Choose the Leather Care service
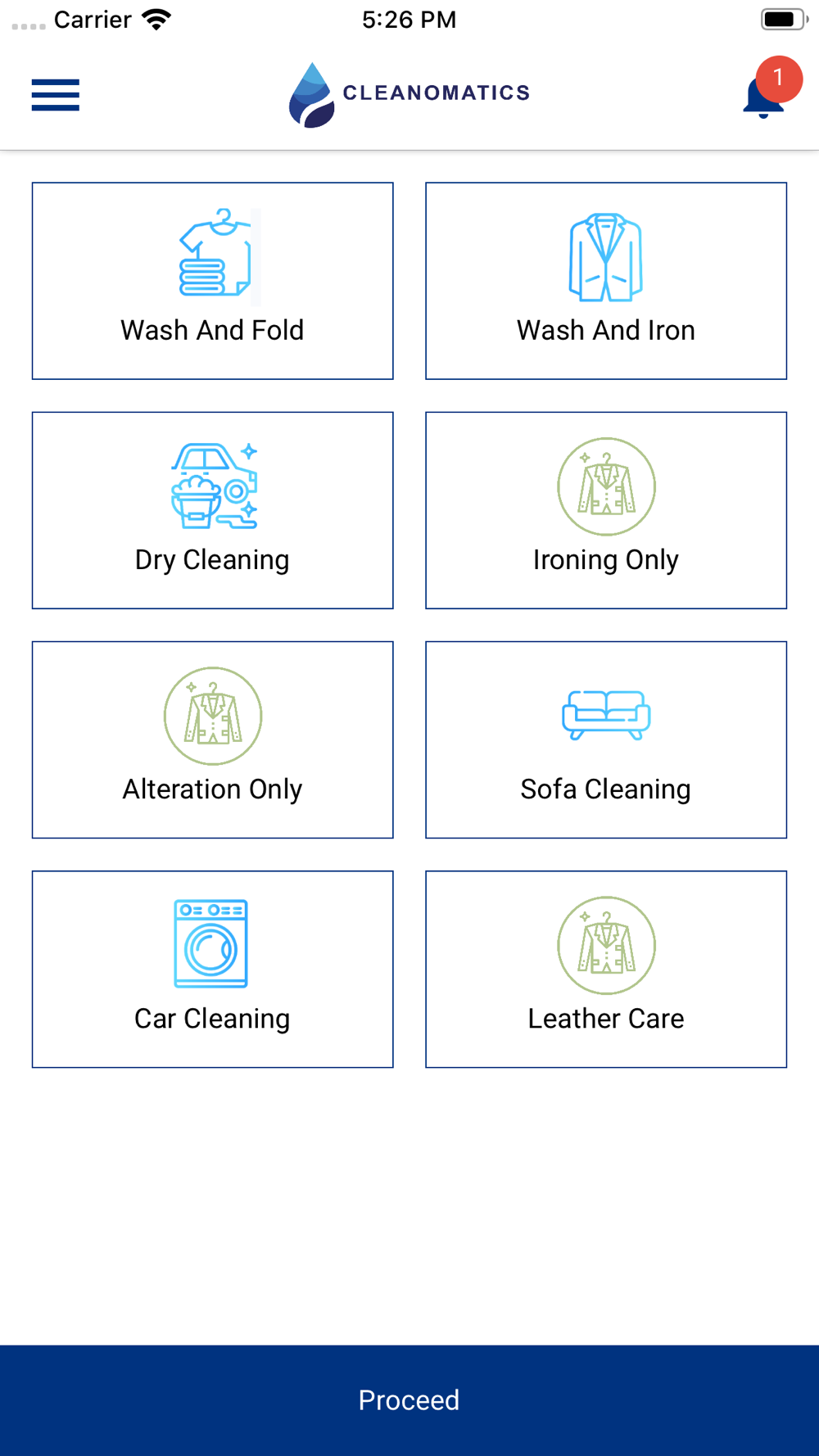 point(606,969)
